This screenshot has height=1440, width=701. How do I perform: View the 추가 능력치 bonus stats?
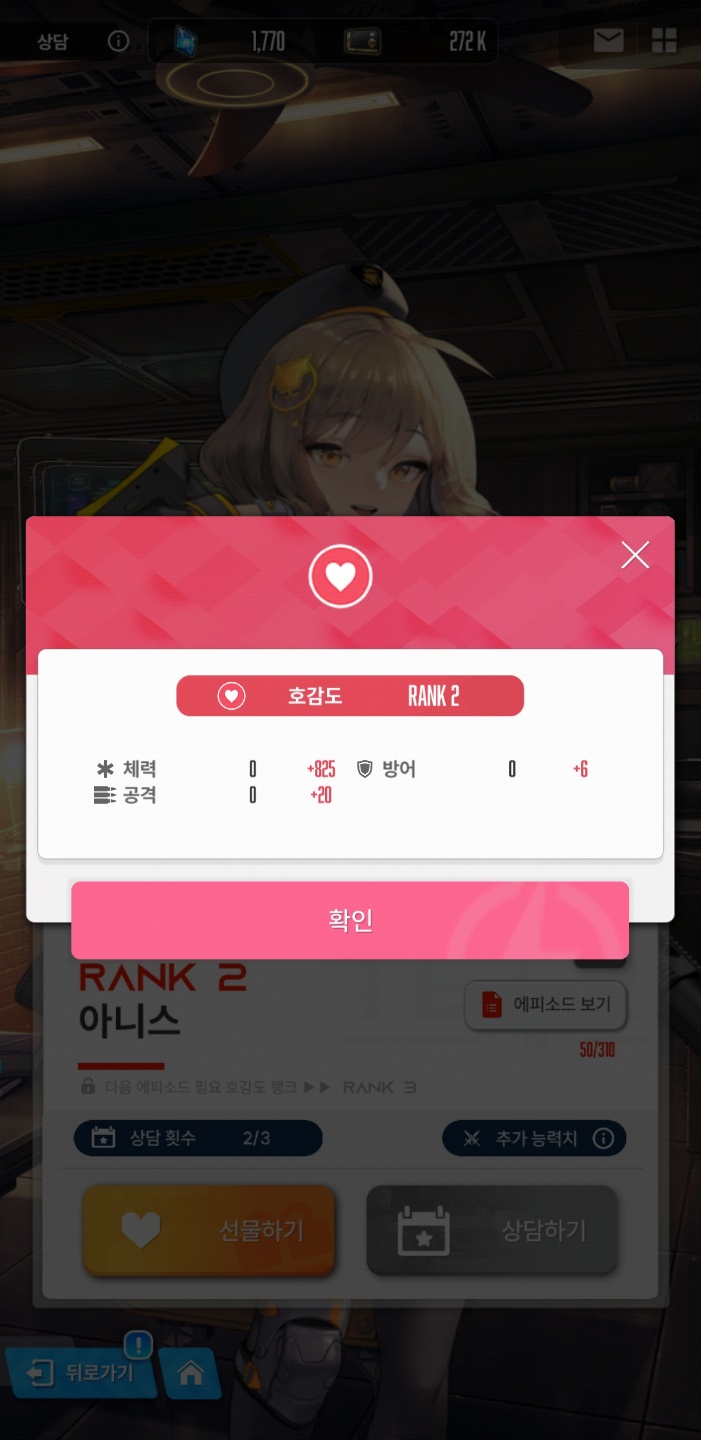535,1138
